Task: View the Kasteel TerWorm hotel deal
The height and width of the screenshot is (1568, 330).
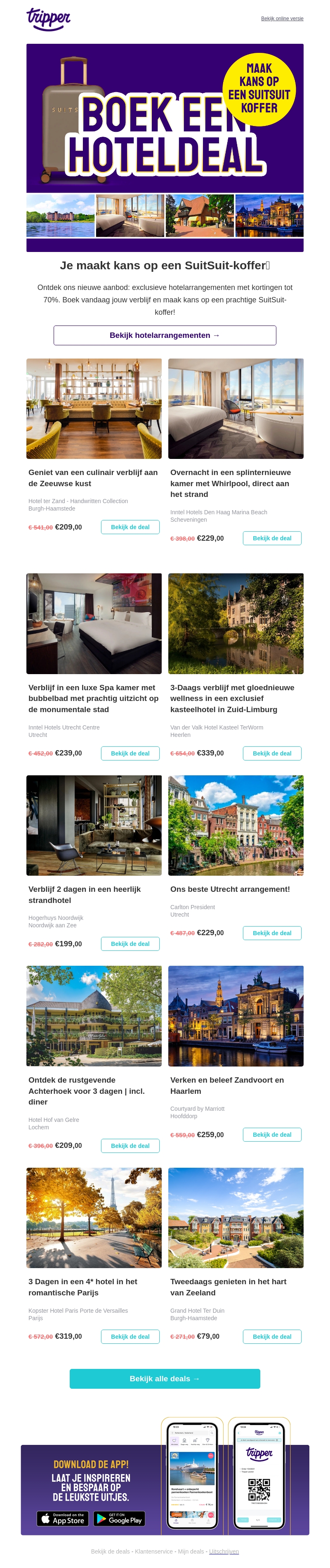Action: 272,753
